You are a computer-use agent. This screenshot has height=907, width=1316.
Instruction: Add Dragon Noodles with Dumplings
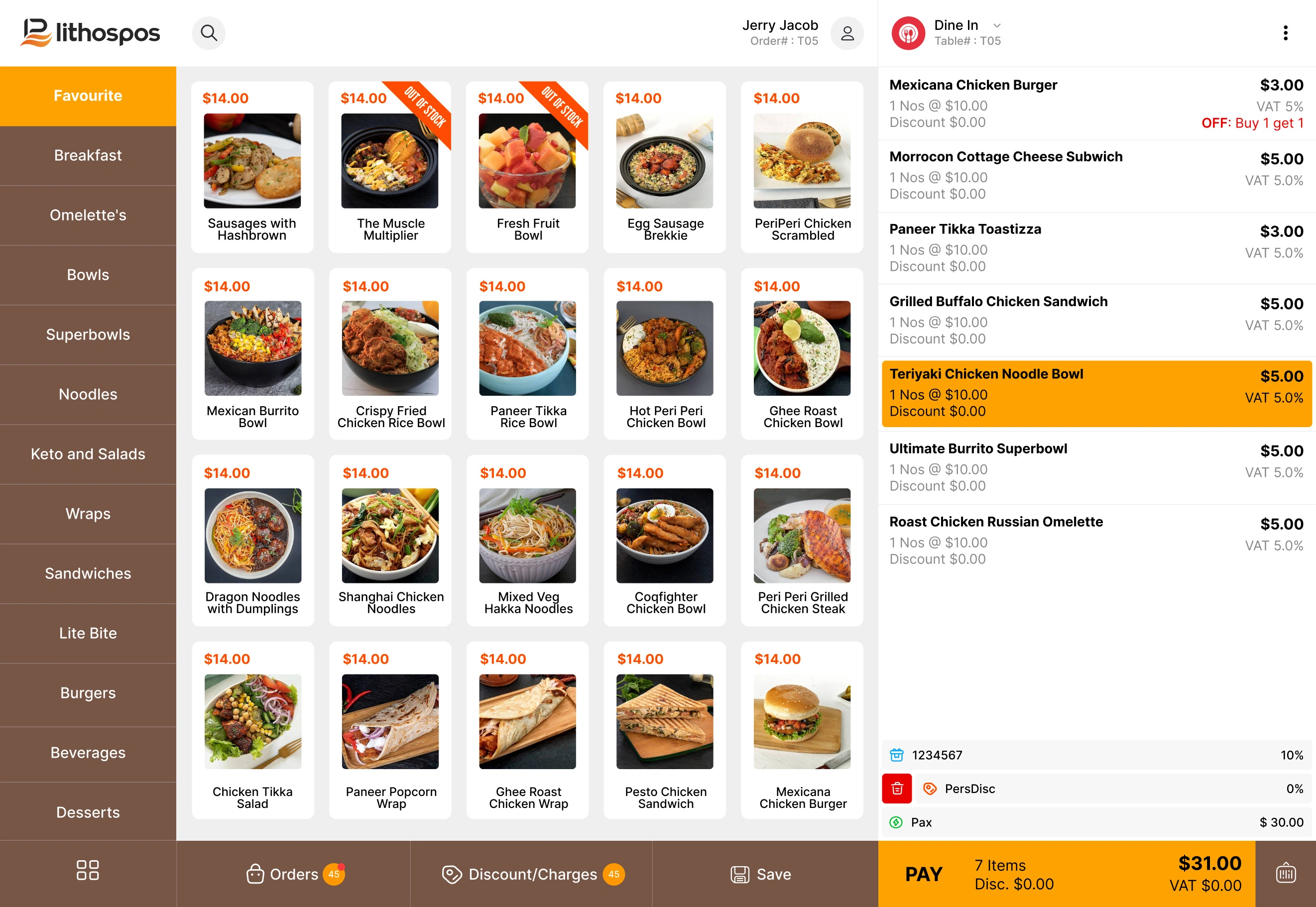point(252,541)
